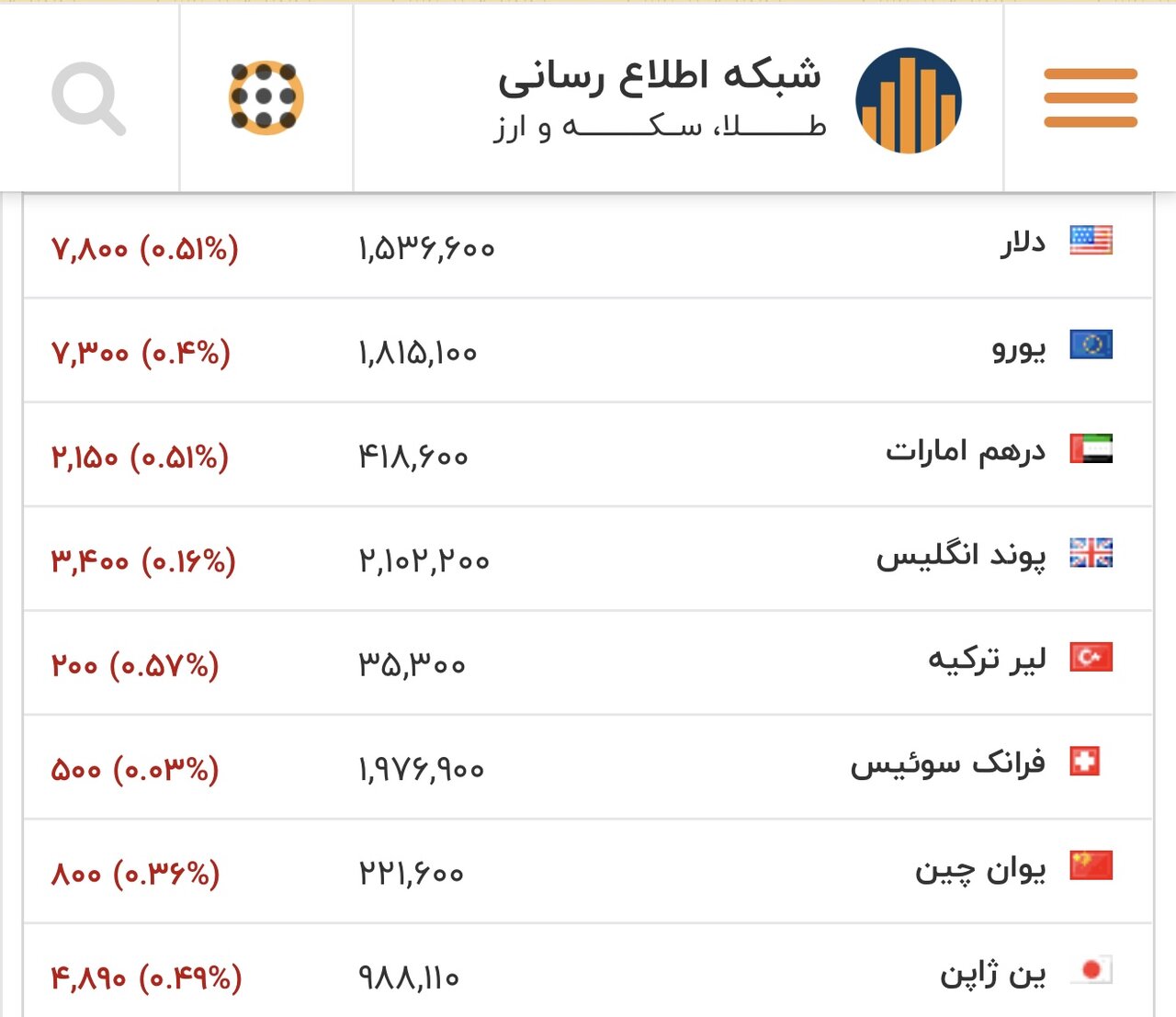Select the درهم امارات row
1176x1017 pixels.
coord(965,452)
